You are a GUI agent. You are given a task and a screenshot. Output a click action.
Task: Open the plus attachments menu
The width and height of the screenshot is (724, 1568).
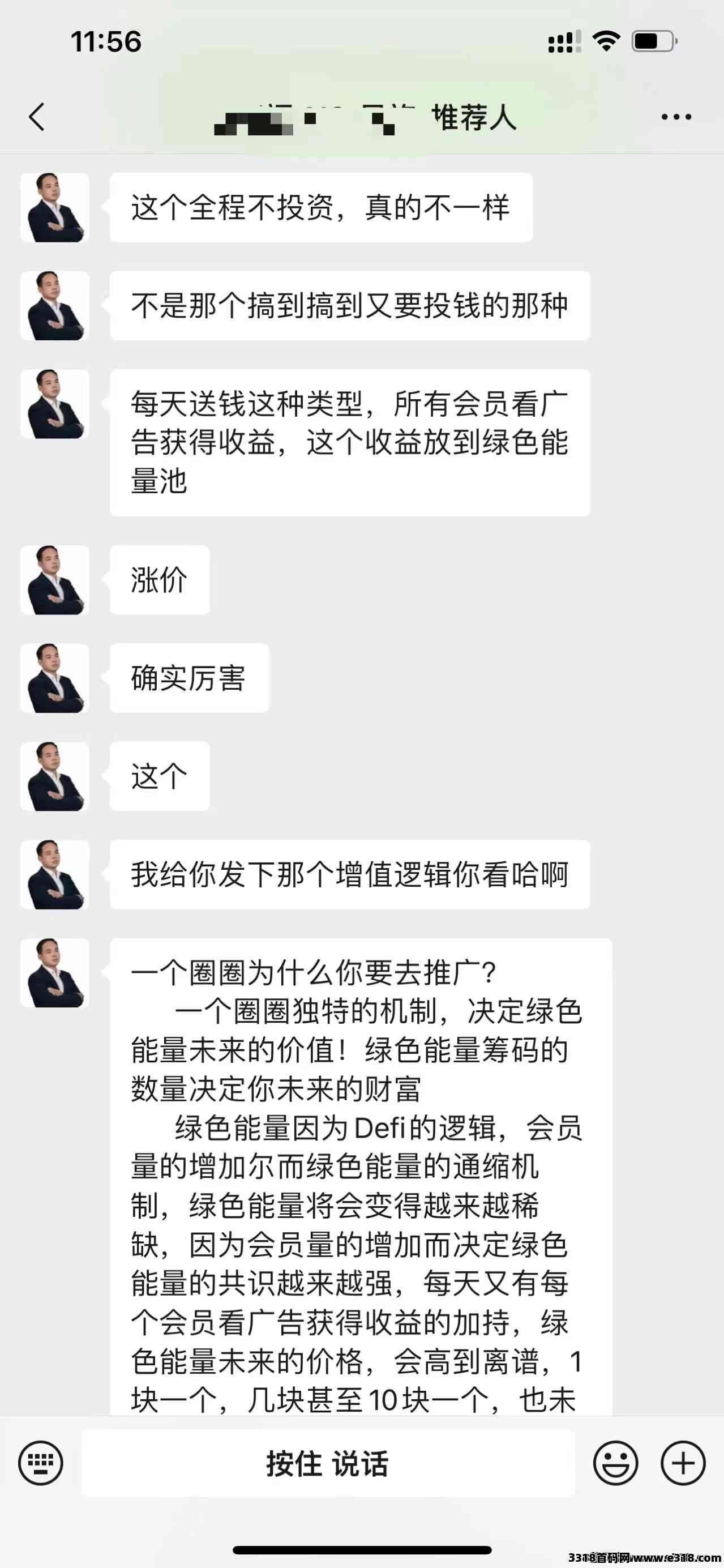683,1463
